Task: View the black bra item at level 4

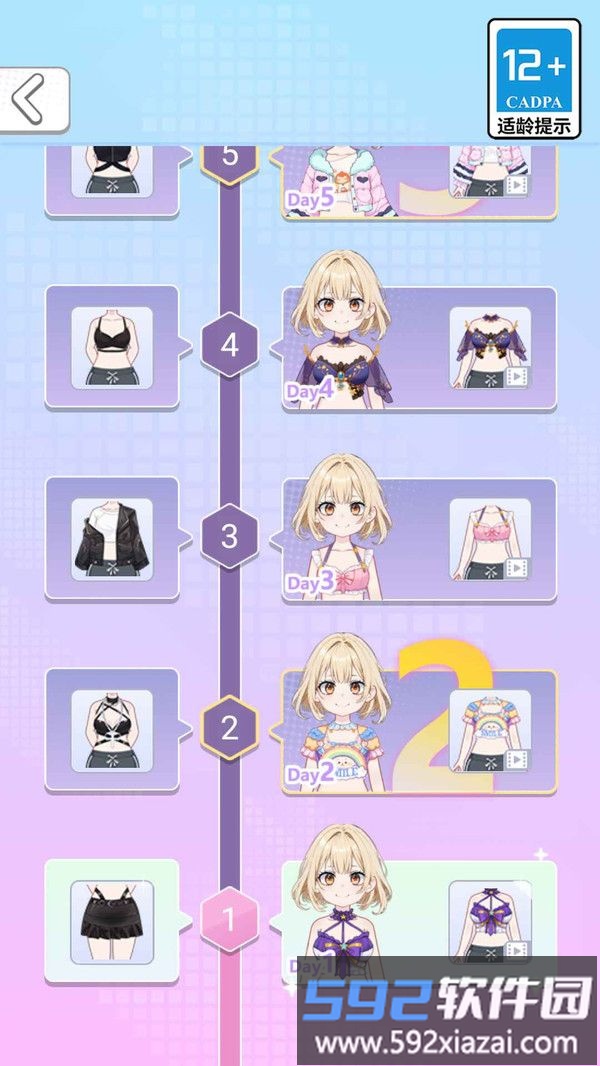Action: 112,347
